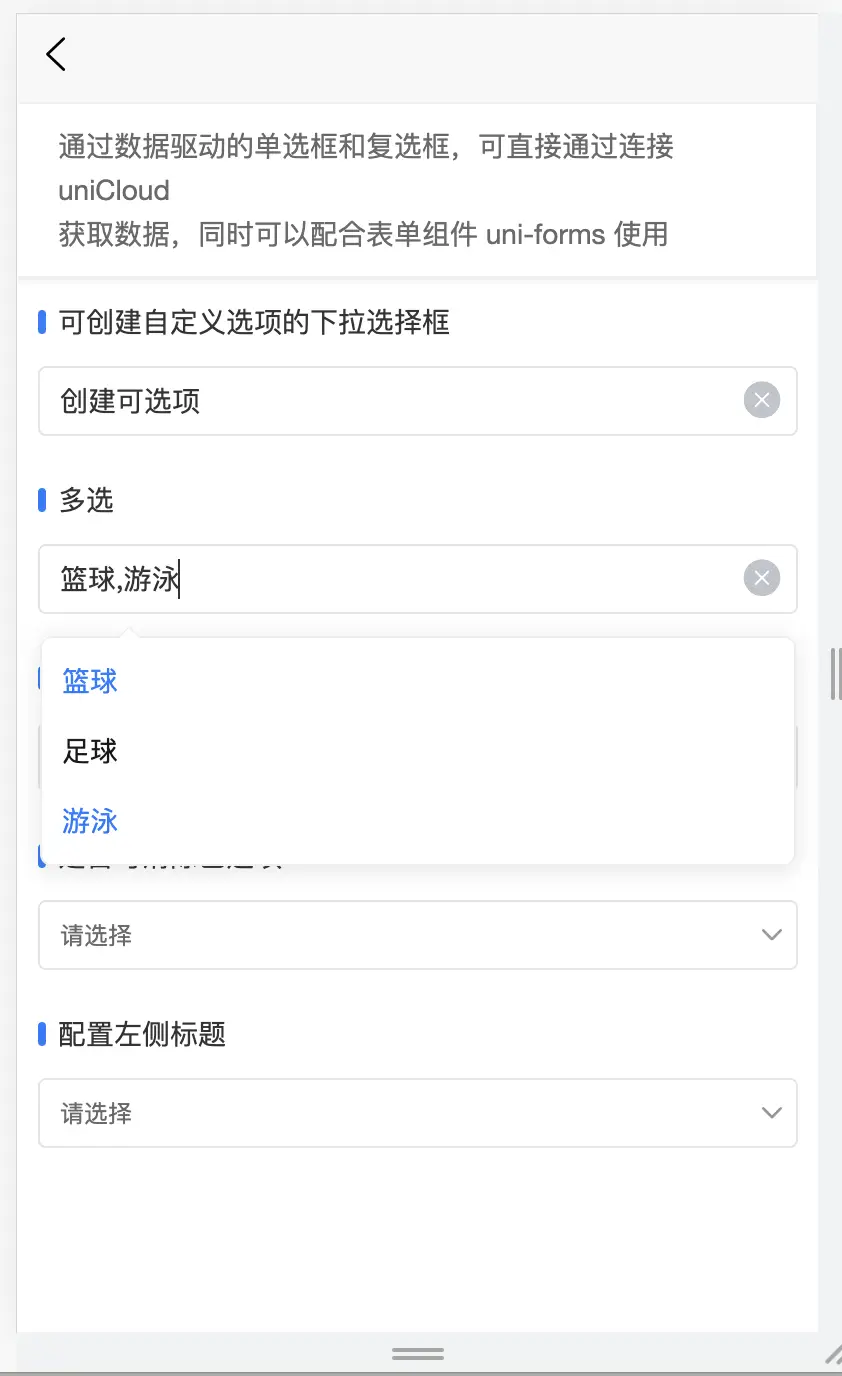Screen dimensions: 842x1376
Task: Deselect the 游泳 option
Action: [x=418, y=821]
